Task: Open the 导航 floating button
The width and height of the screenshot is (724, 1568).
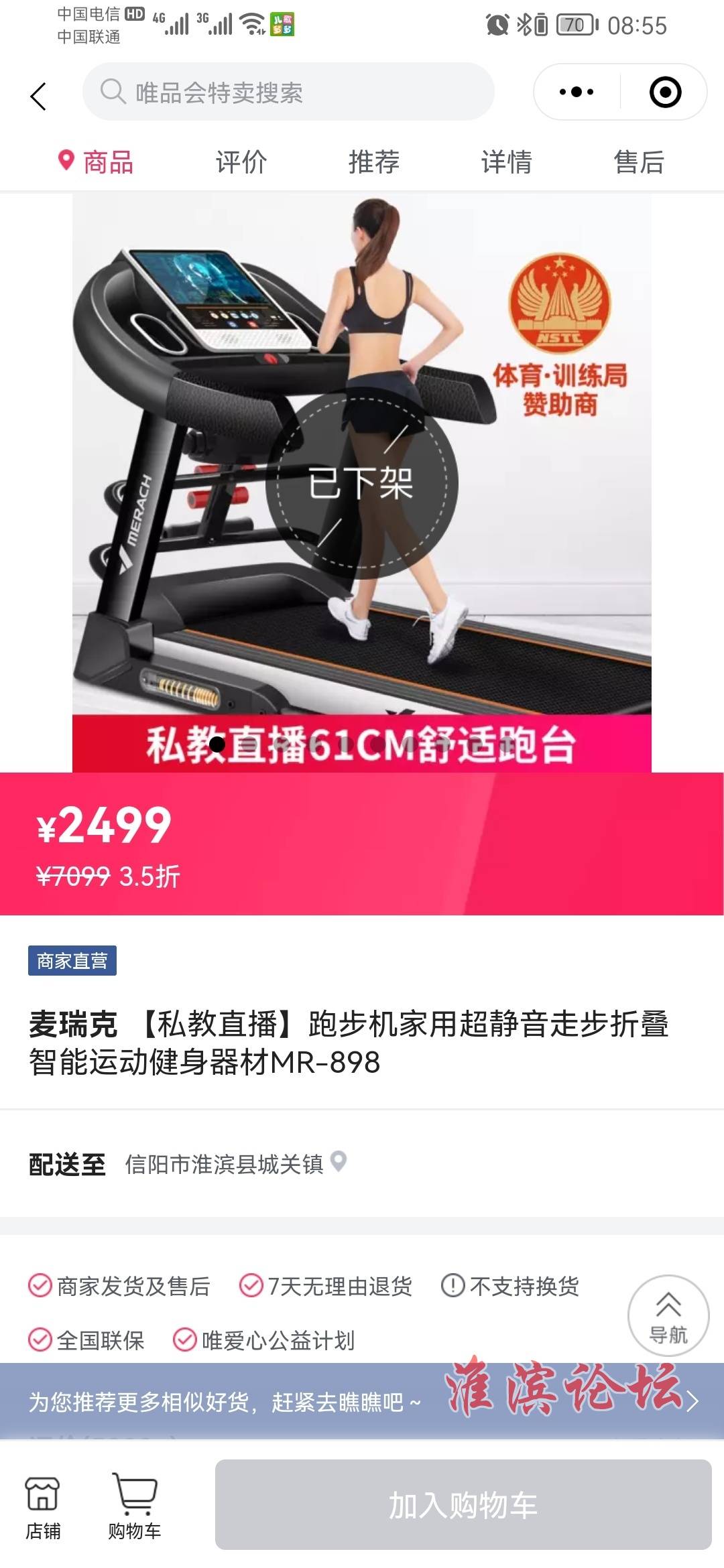Action: pos(668,1315)
